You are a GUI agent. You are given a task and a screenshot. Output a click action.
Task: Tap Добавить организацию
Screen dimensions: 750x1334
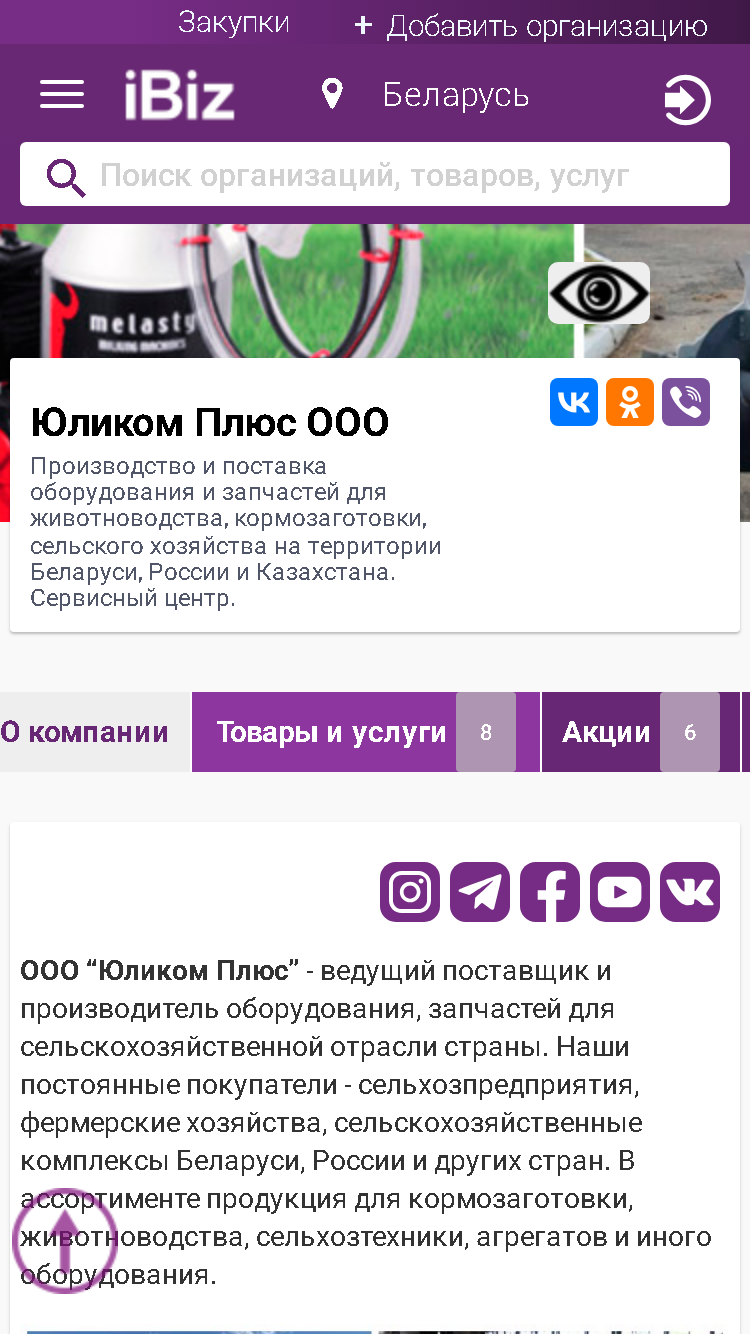(x=531, y=25)
